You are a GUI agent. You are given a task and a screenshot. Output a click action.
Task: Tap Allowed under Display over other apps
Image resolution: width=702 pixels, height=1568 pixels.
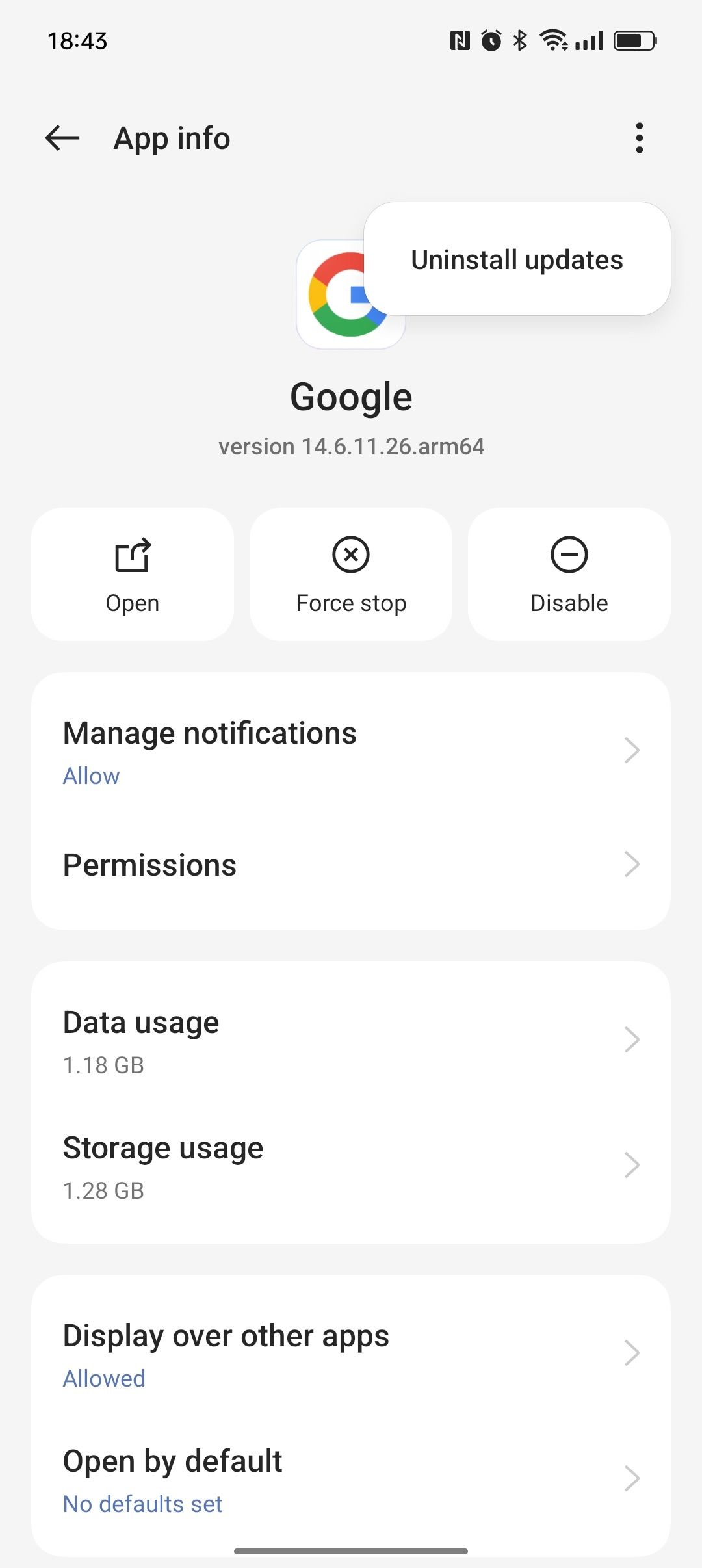point(104,1378)
